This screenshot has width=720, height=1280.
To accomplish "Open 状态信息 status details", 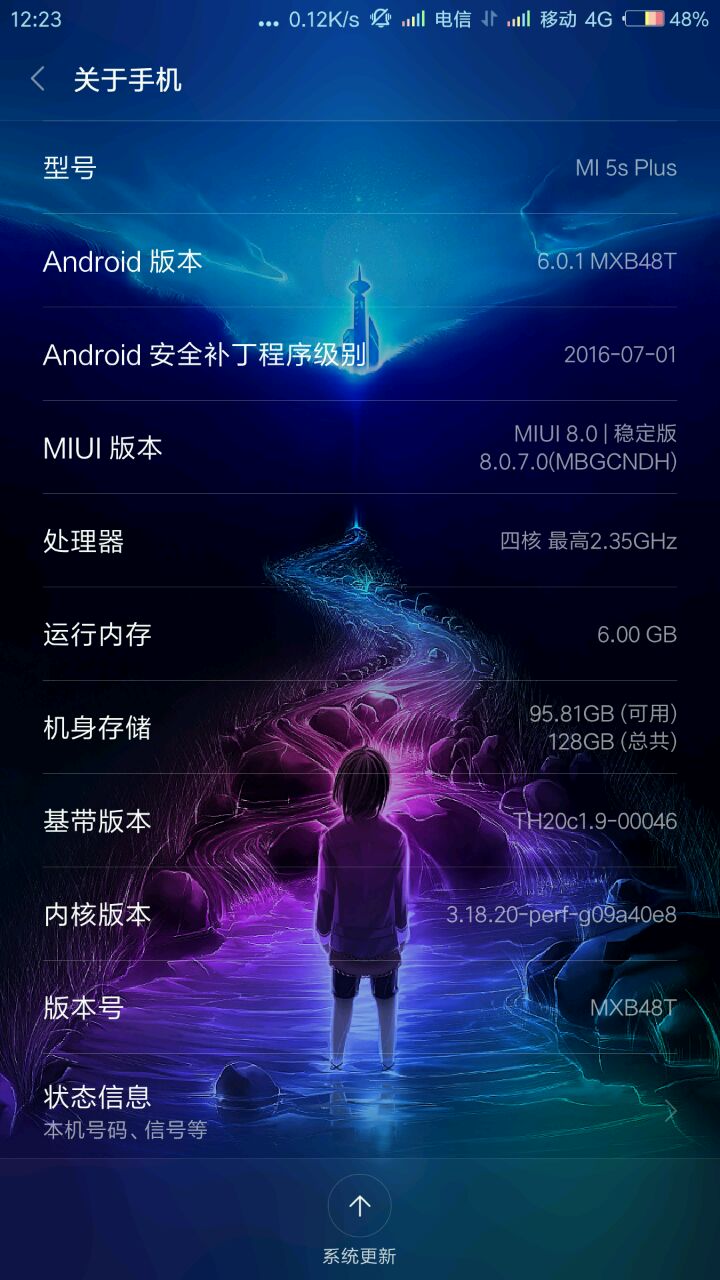I will [x=360, y=1112].
